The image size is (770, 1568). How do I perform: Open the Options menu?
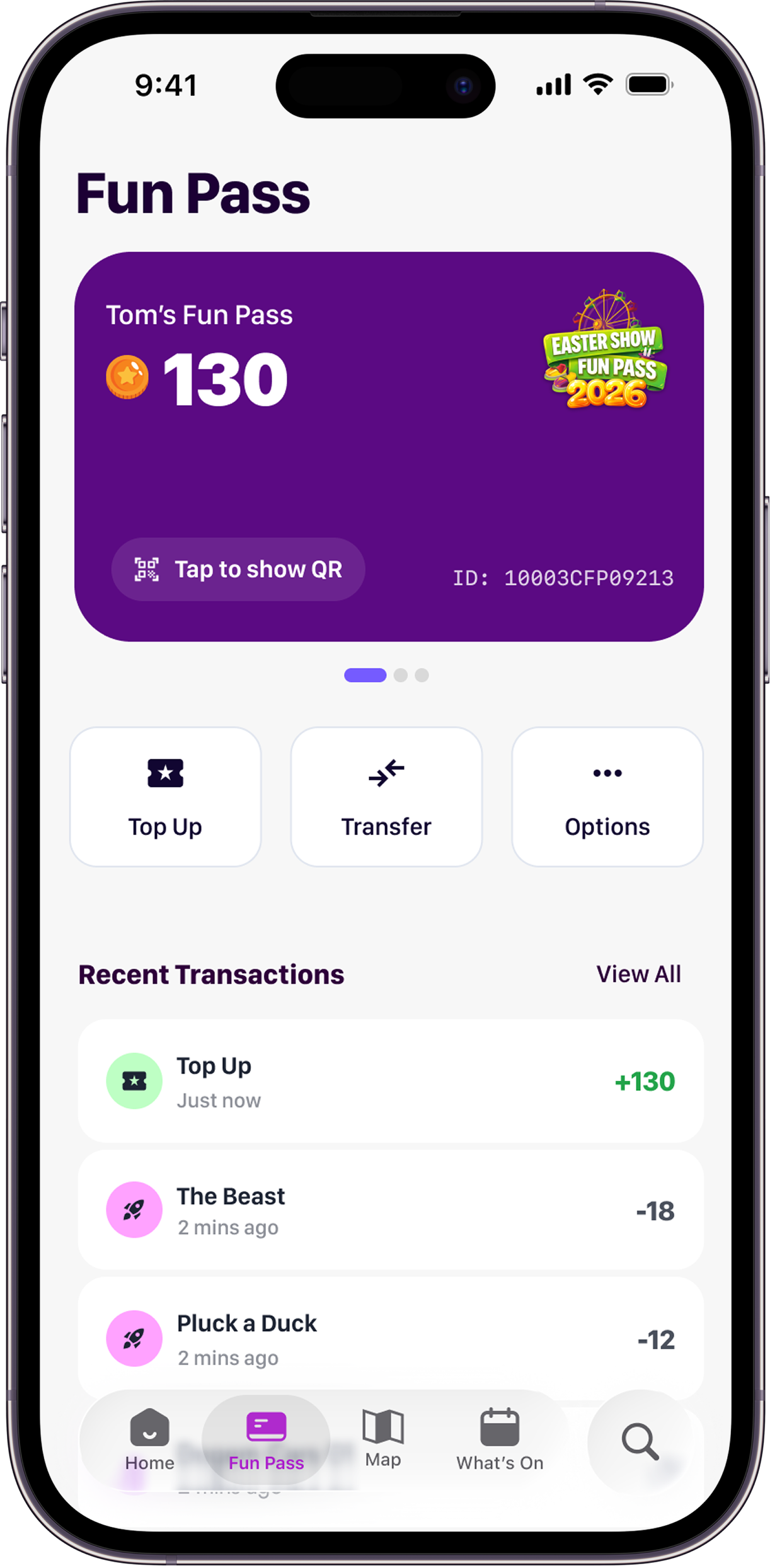[x=607, y=797]
